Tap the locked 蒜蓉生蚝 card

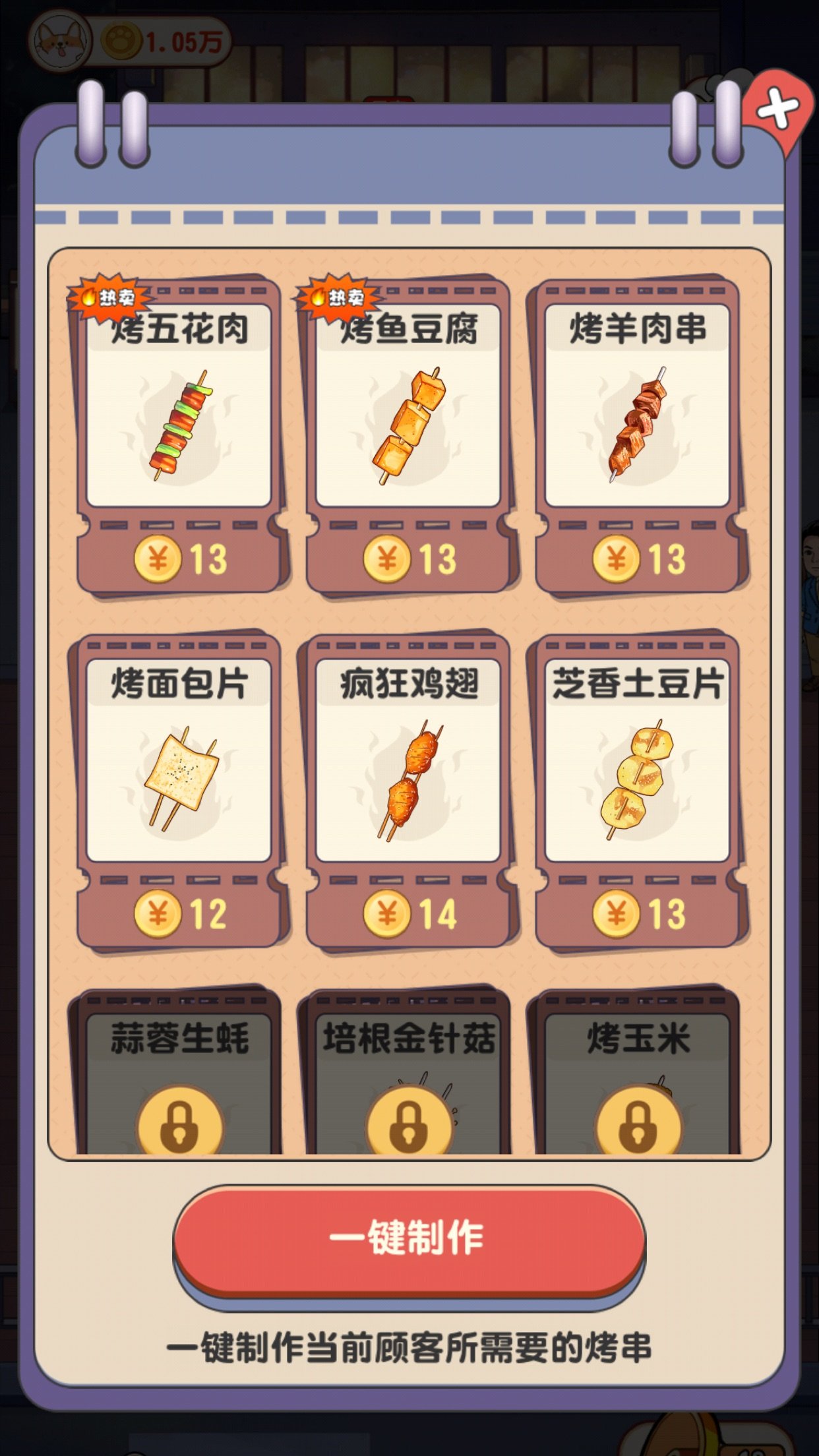point(179,1071)
